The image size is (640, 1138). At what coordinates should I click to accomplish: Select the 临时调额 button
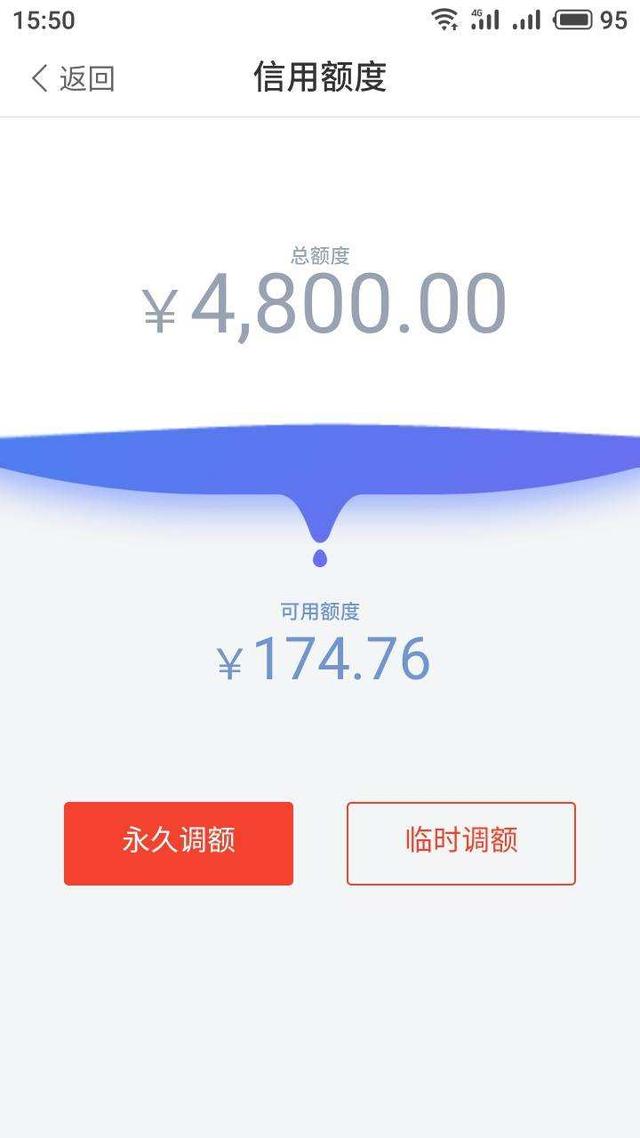pos(461,843)
